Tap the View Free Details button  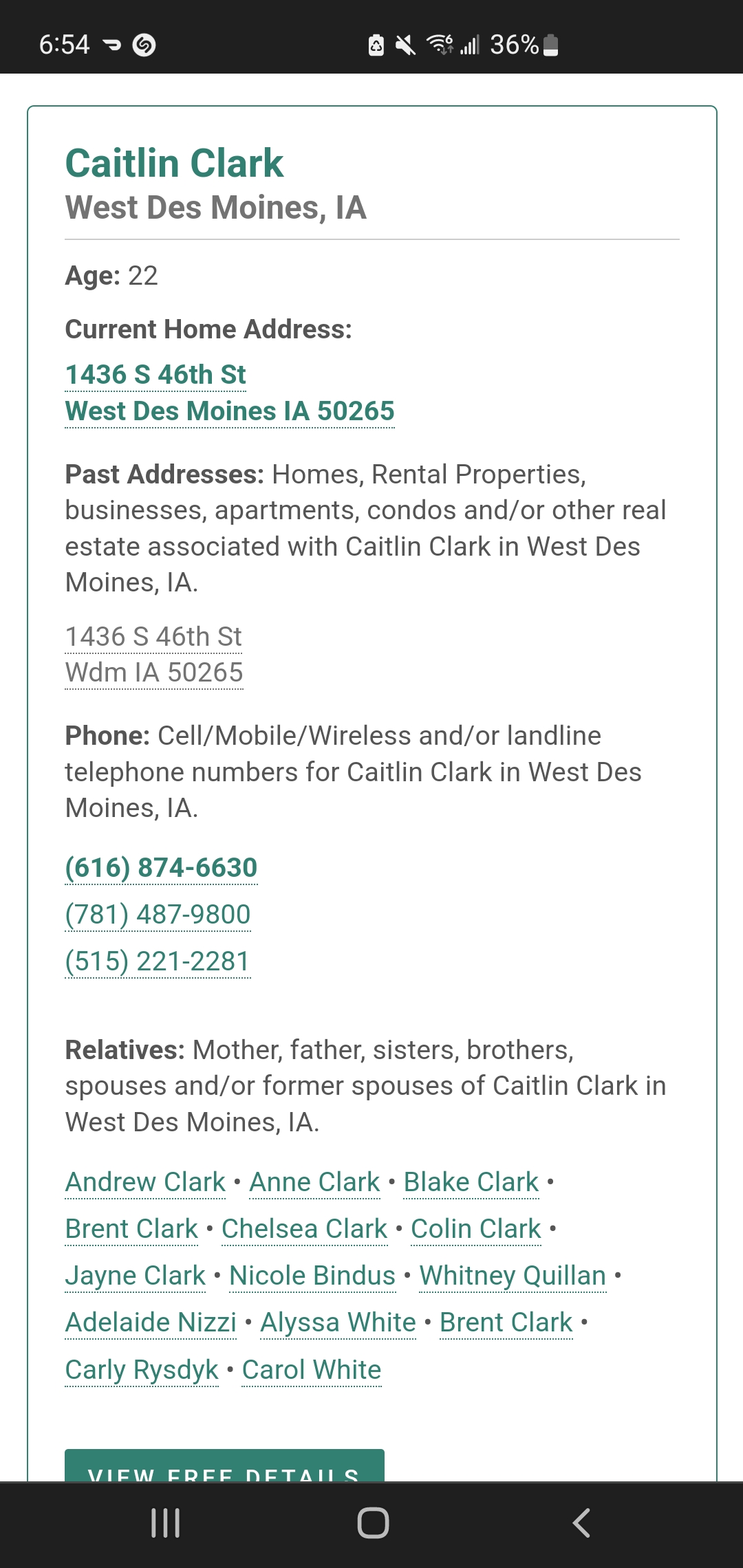coord(224,1466)
